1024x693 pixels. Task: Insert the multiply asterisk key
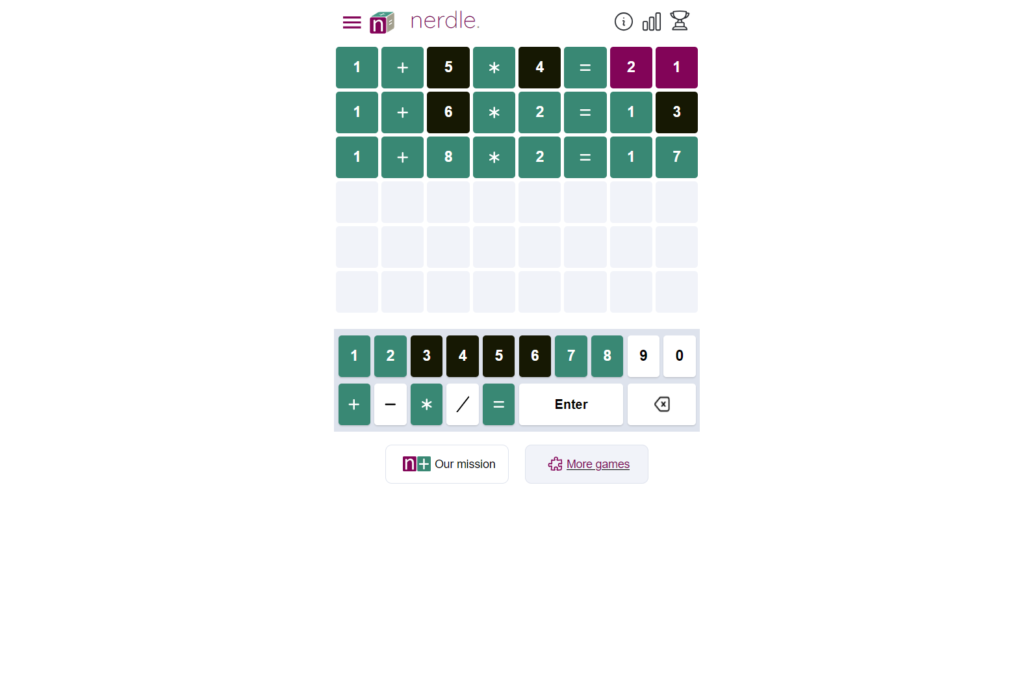(426, 405)
